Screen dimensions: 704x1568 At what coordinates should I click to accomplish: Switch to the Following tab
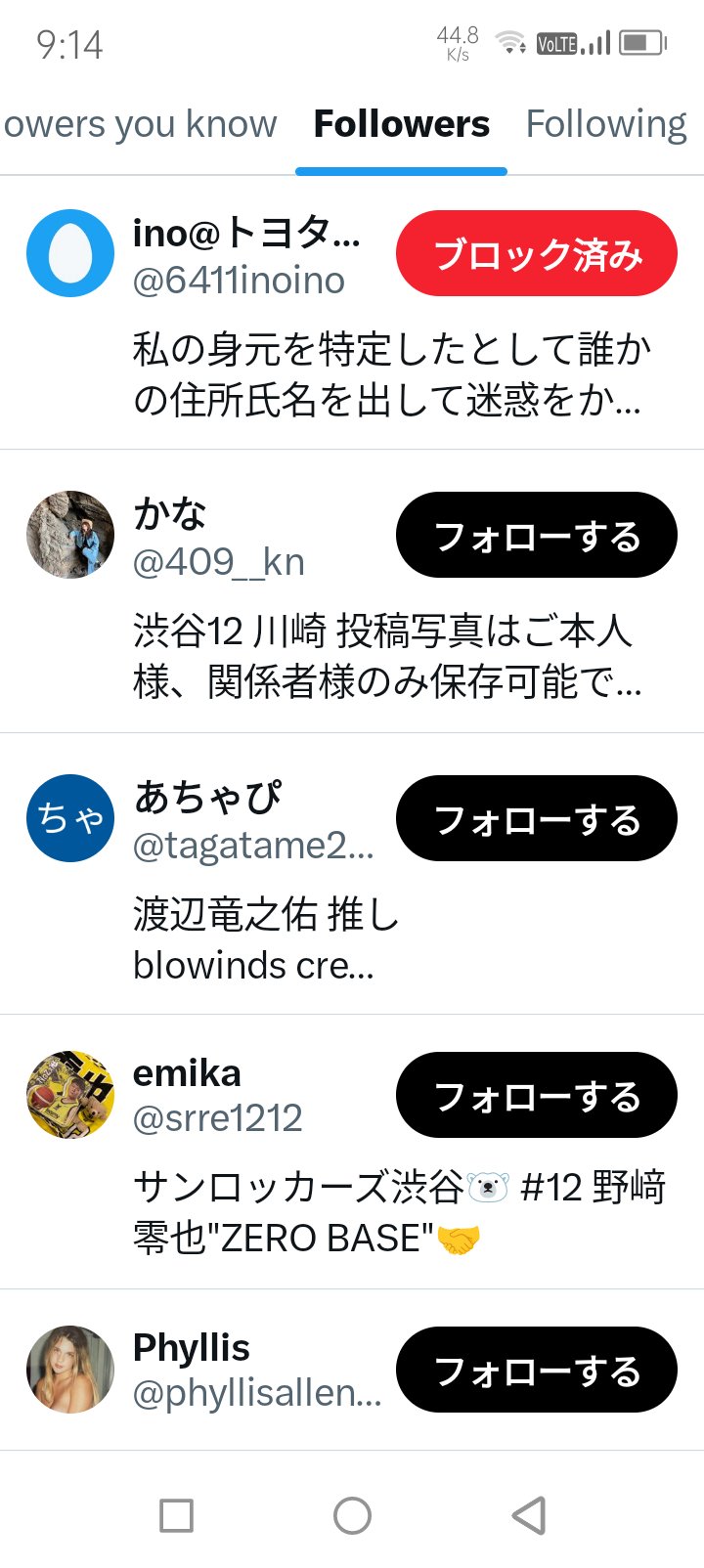pyautogui.click(x=605, y=125)
